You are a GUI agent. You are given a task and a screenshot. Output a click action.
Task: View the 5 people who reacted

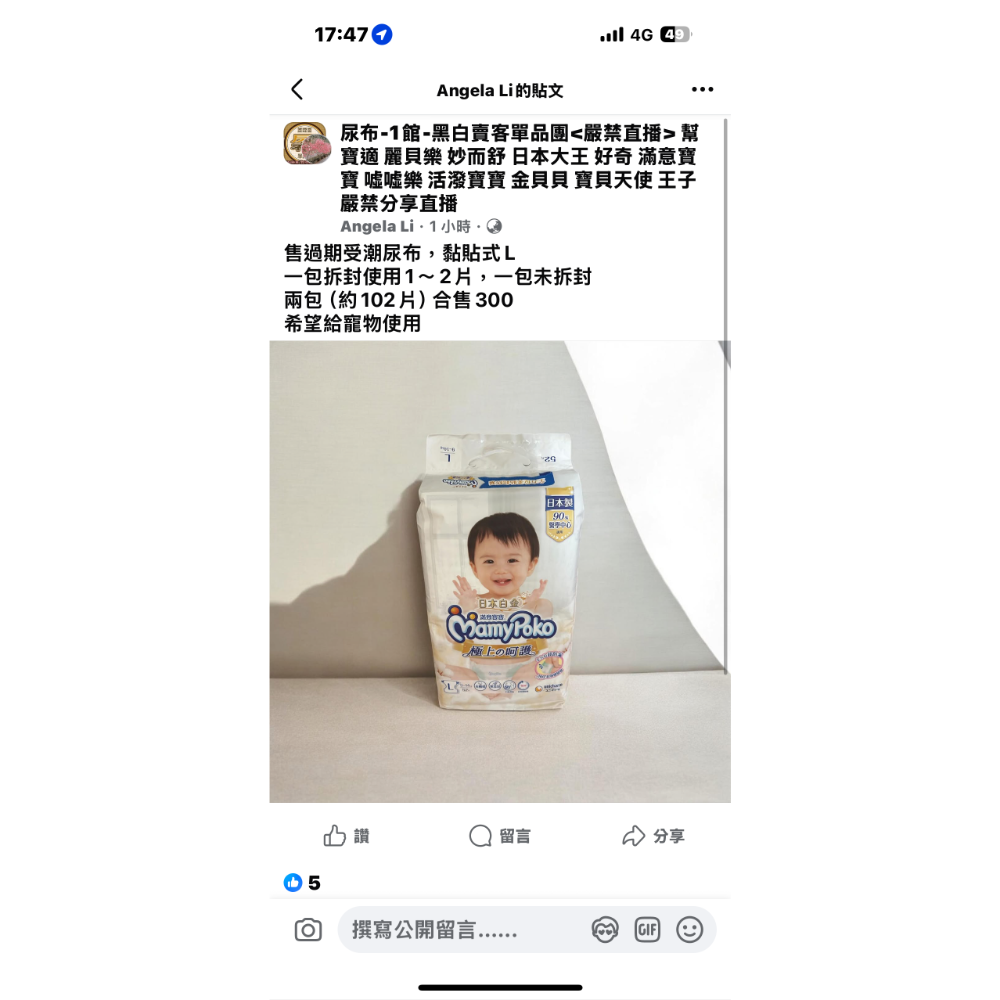coord(302,883)
